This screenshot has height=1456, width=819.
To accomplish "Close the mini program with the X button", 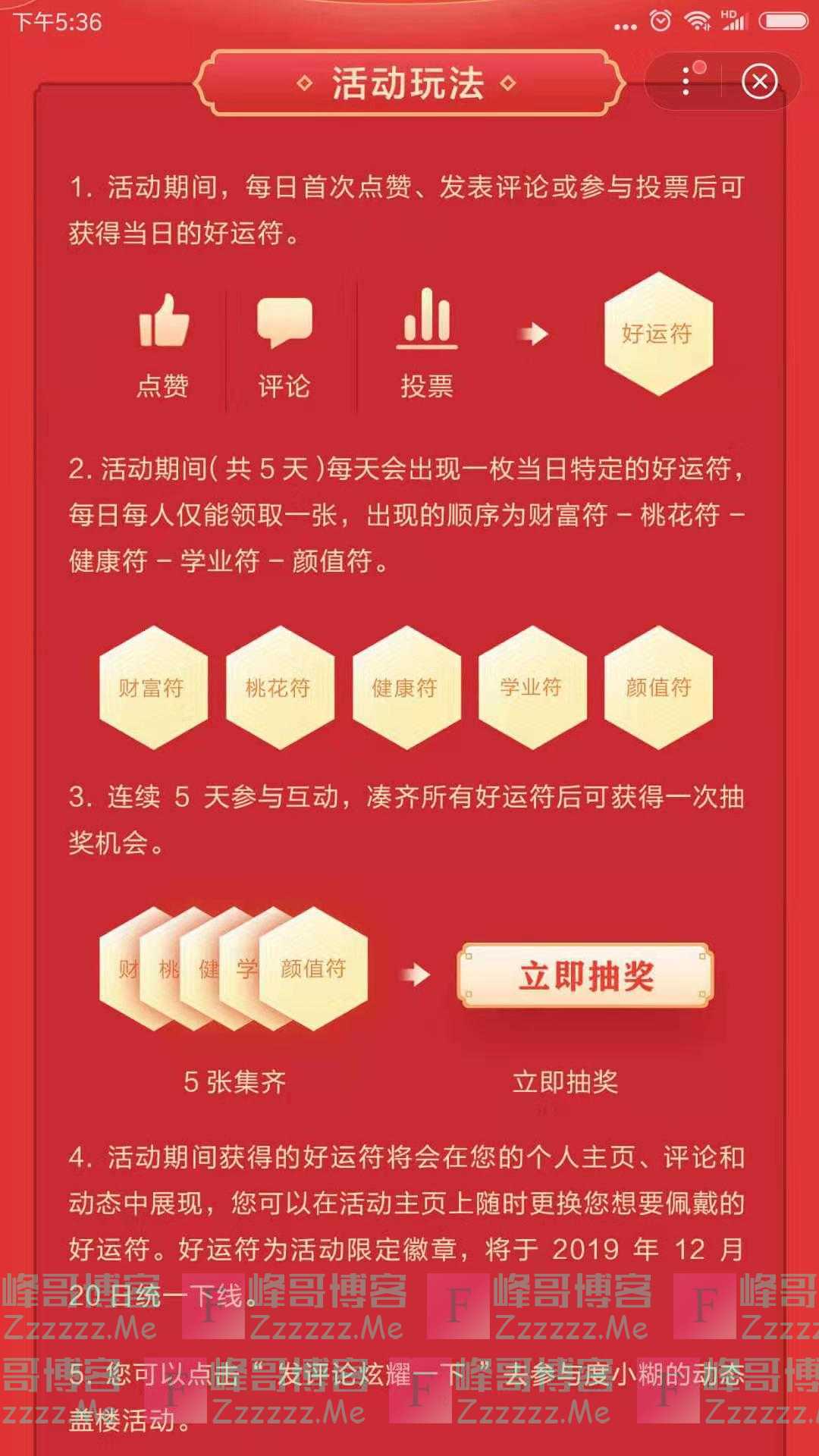I will coord(759,81).
